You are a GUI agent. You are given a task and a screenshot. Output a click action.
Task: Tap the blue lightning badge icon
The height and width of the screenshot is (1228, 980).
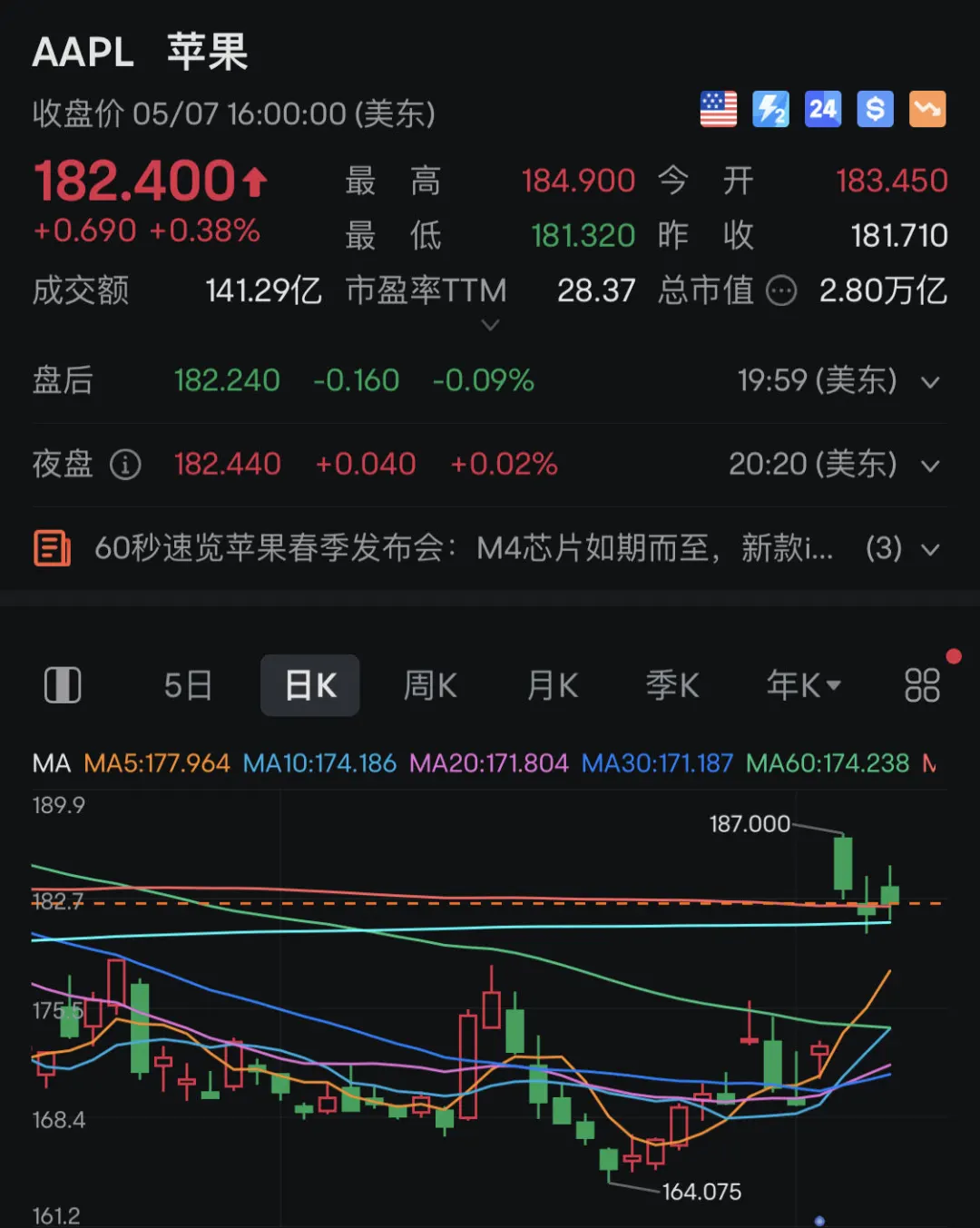[770, 110]
